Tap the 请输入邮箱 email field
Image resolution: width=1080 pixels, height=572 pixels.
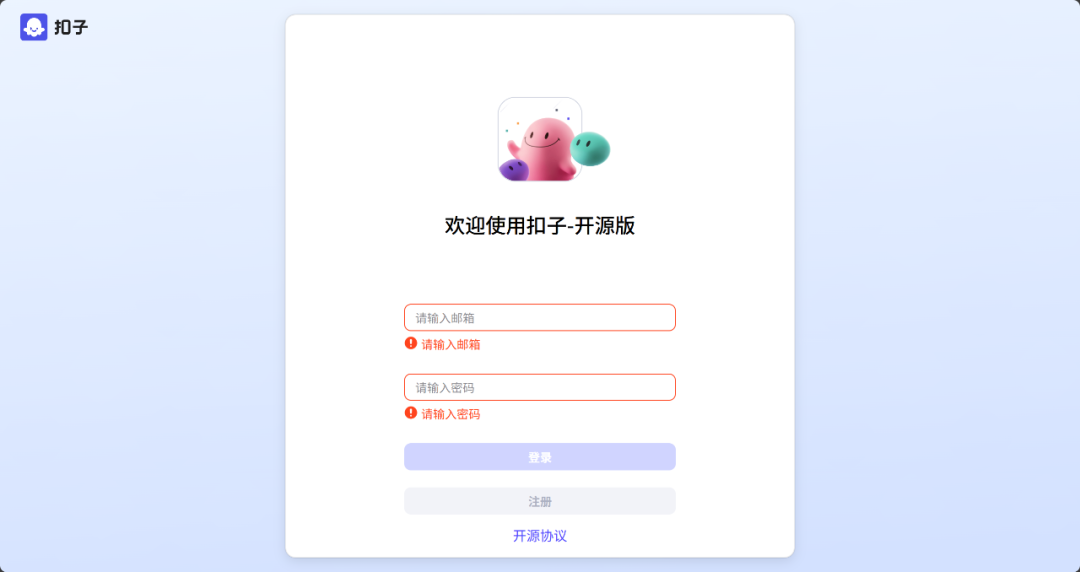(540, 318)
